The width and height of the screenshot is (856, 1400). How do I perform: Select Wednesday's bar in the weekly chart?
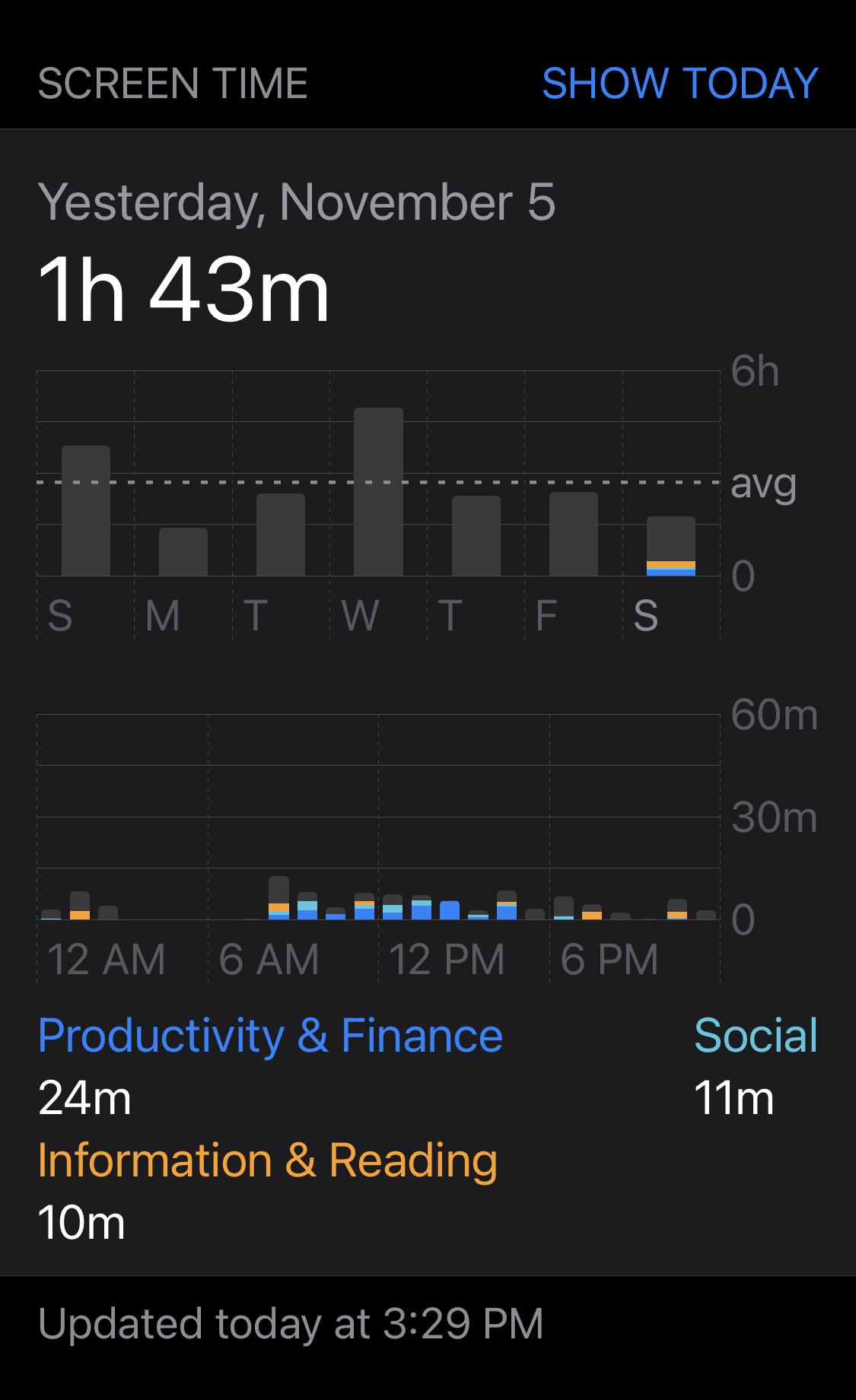[378, 492]
